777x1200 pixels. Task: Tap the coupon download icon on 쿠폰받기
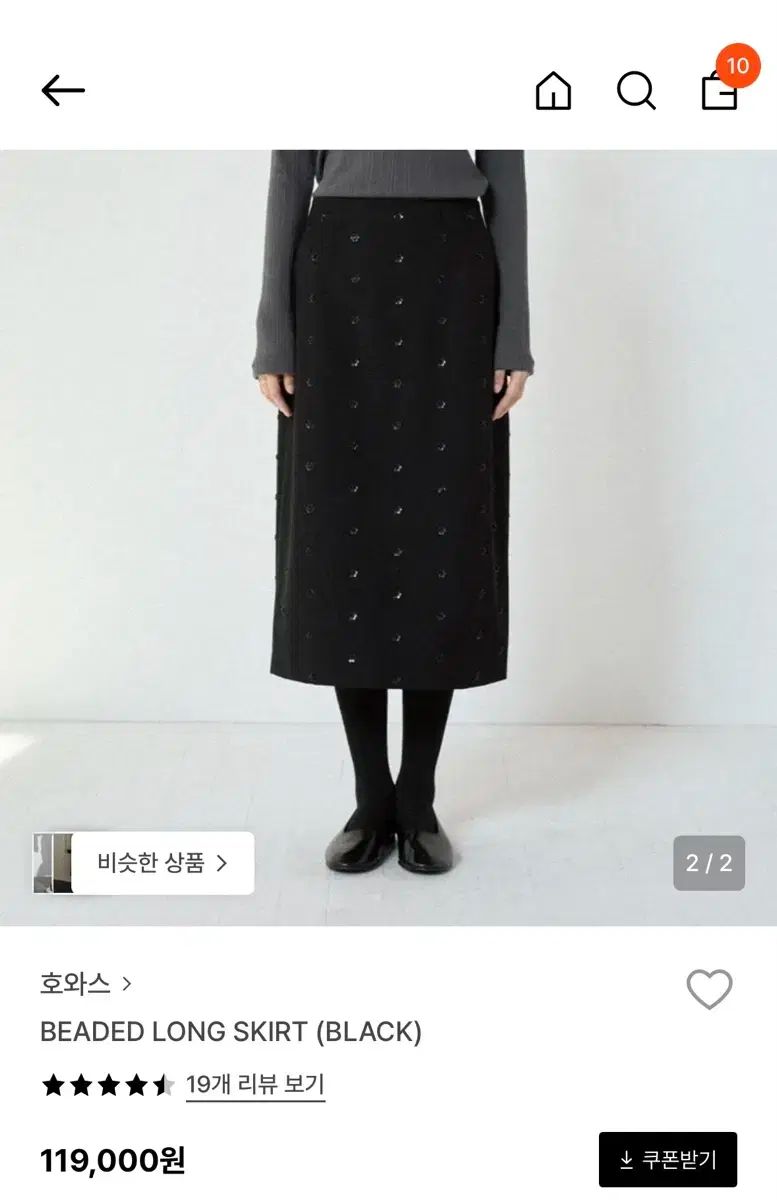(625, 1161)
